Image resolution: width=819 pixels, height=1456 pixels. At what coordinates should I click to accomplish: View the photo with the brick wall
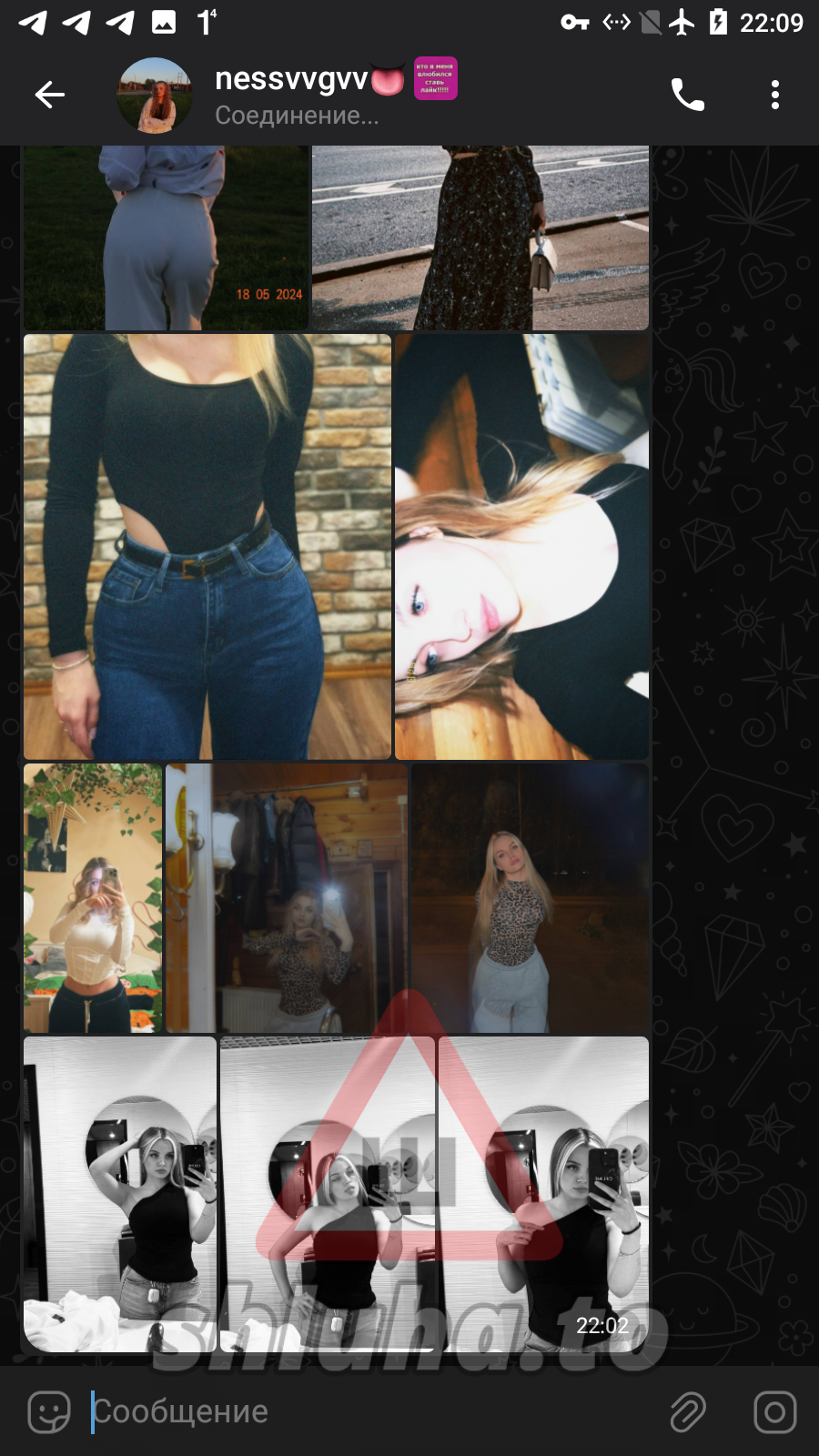pyautogui.click(x=207, y=546)
